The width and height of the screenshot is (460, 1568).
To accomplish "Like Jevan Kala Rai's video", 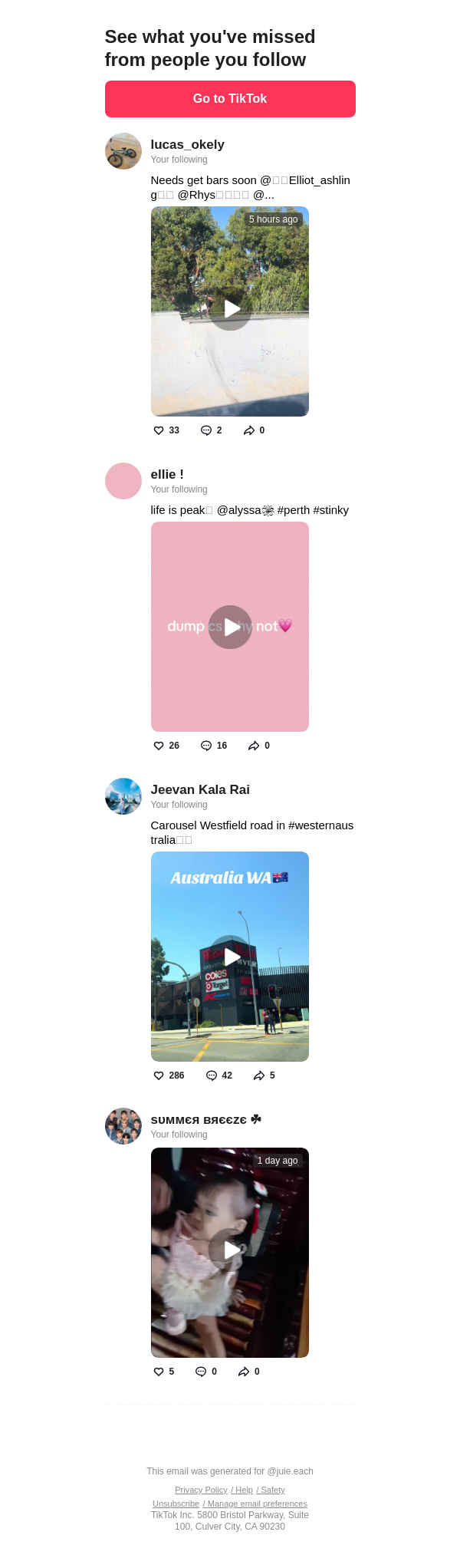I will pos(159,1076).
